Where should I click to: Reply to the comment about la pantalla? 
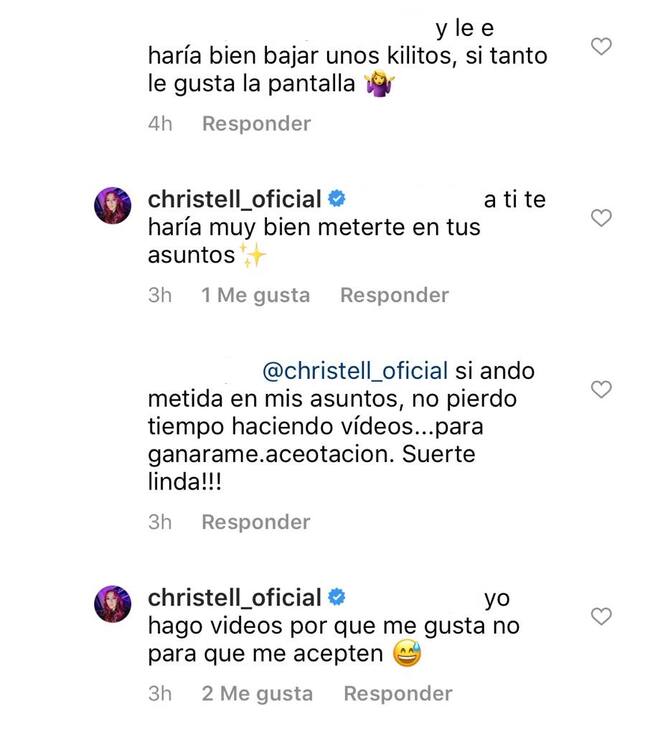click(256, 124)
